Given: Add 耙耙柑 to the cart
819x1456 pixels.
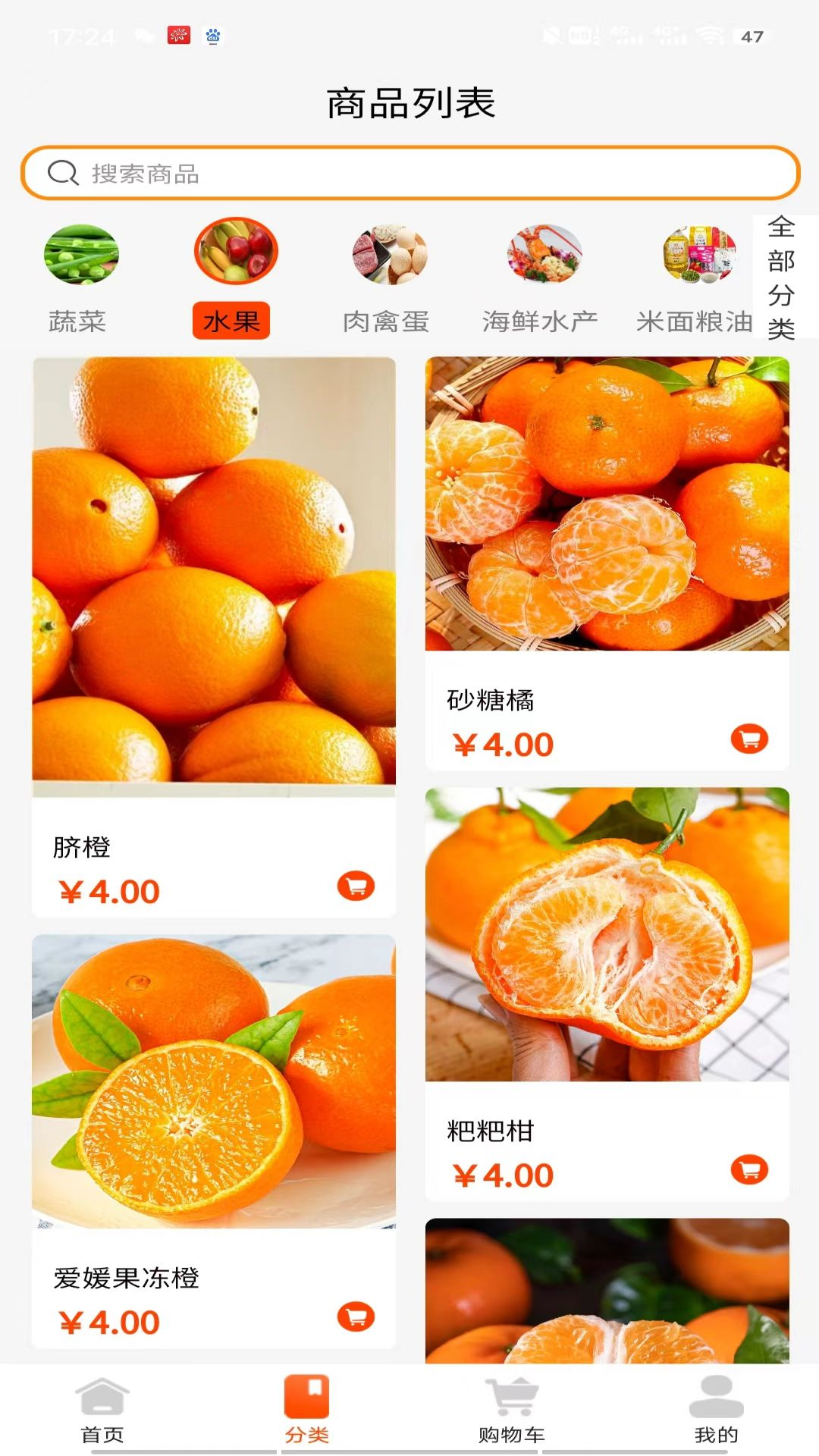Looking at the screenshot, I should (x=749, y=1169).
